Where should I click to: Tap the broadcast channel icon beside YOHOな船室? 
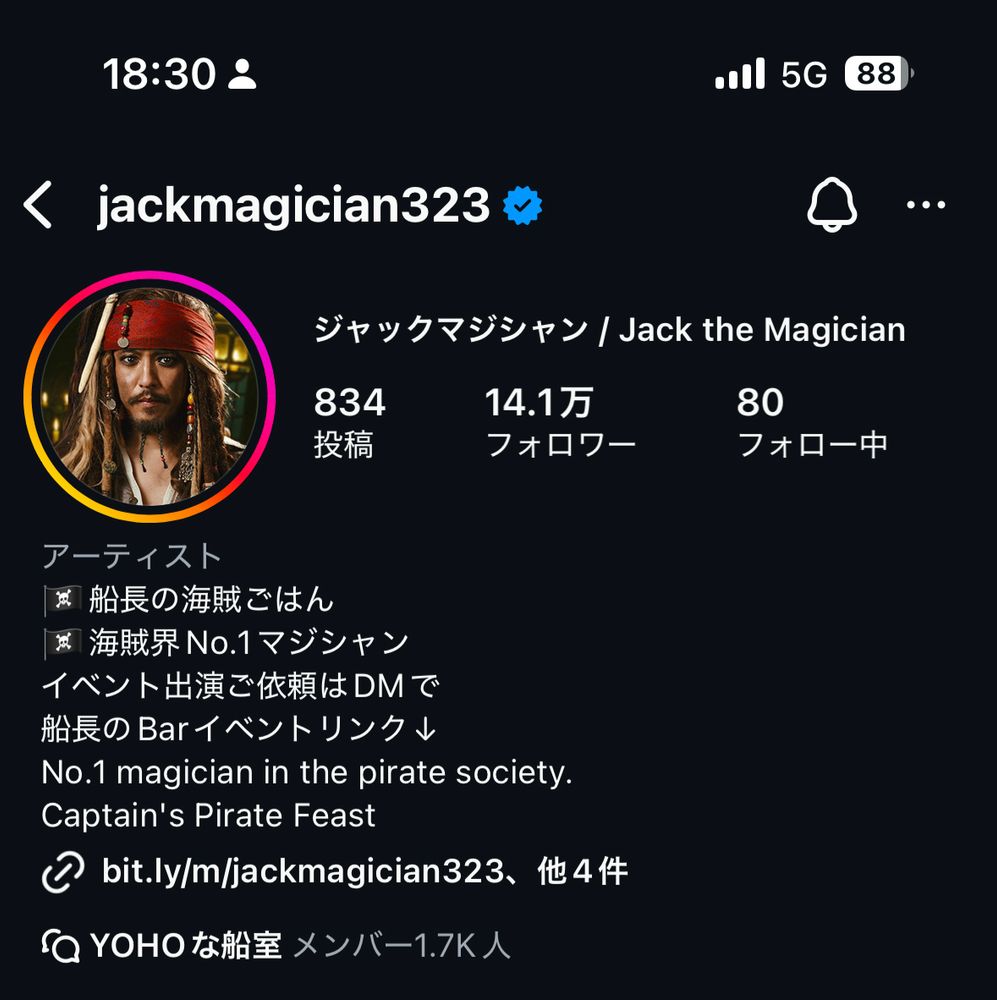[63, 941]
